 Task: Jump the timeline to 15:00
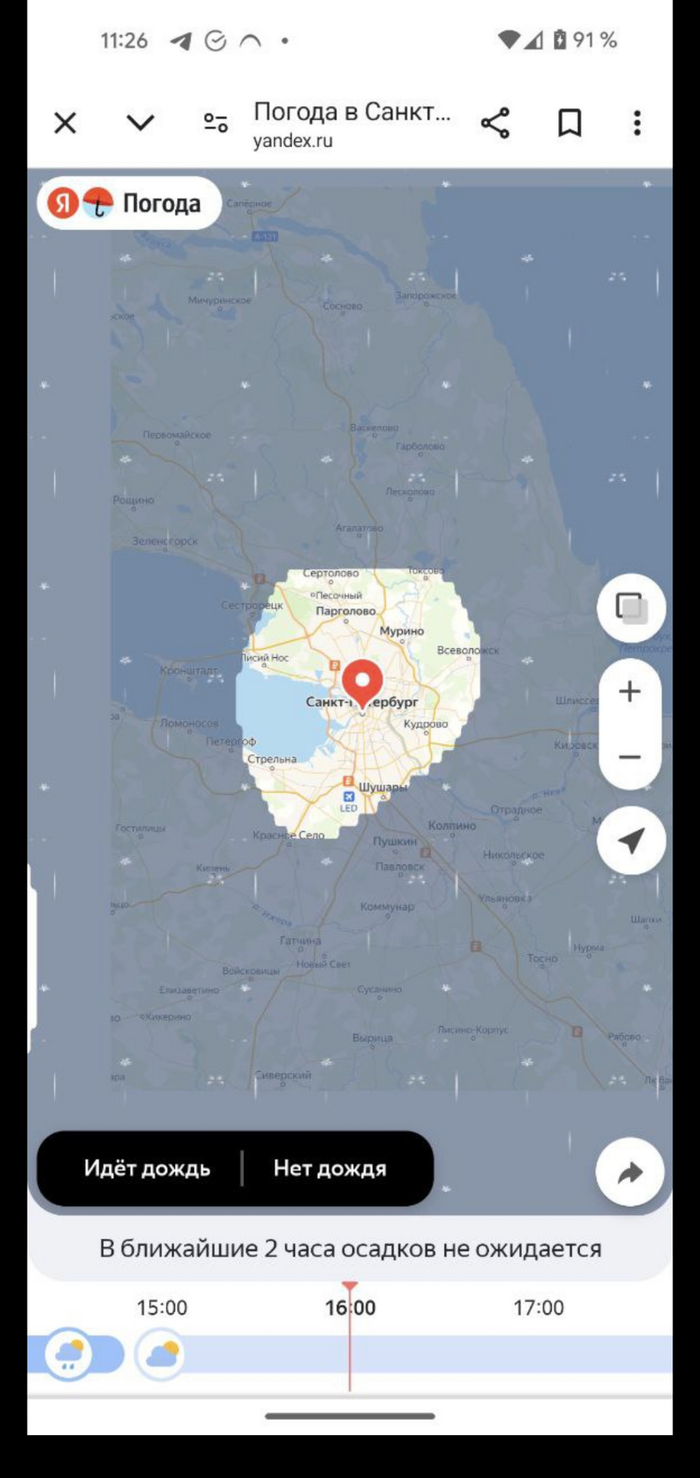[x=162, y=1308]
